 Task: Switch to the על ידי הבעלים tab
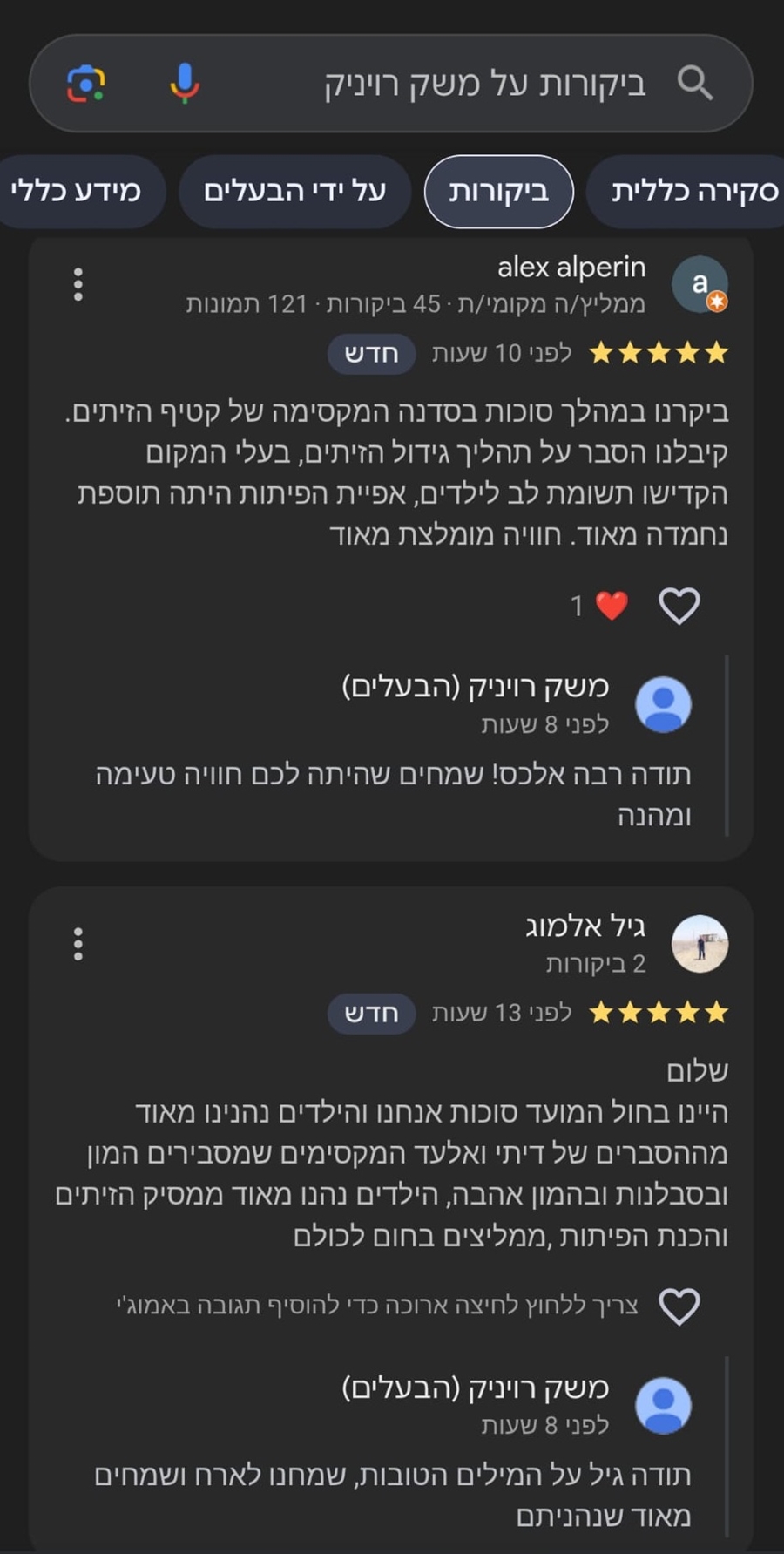pos(294,192)
